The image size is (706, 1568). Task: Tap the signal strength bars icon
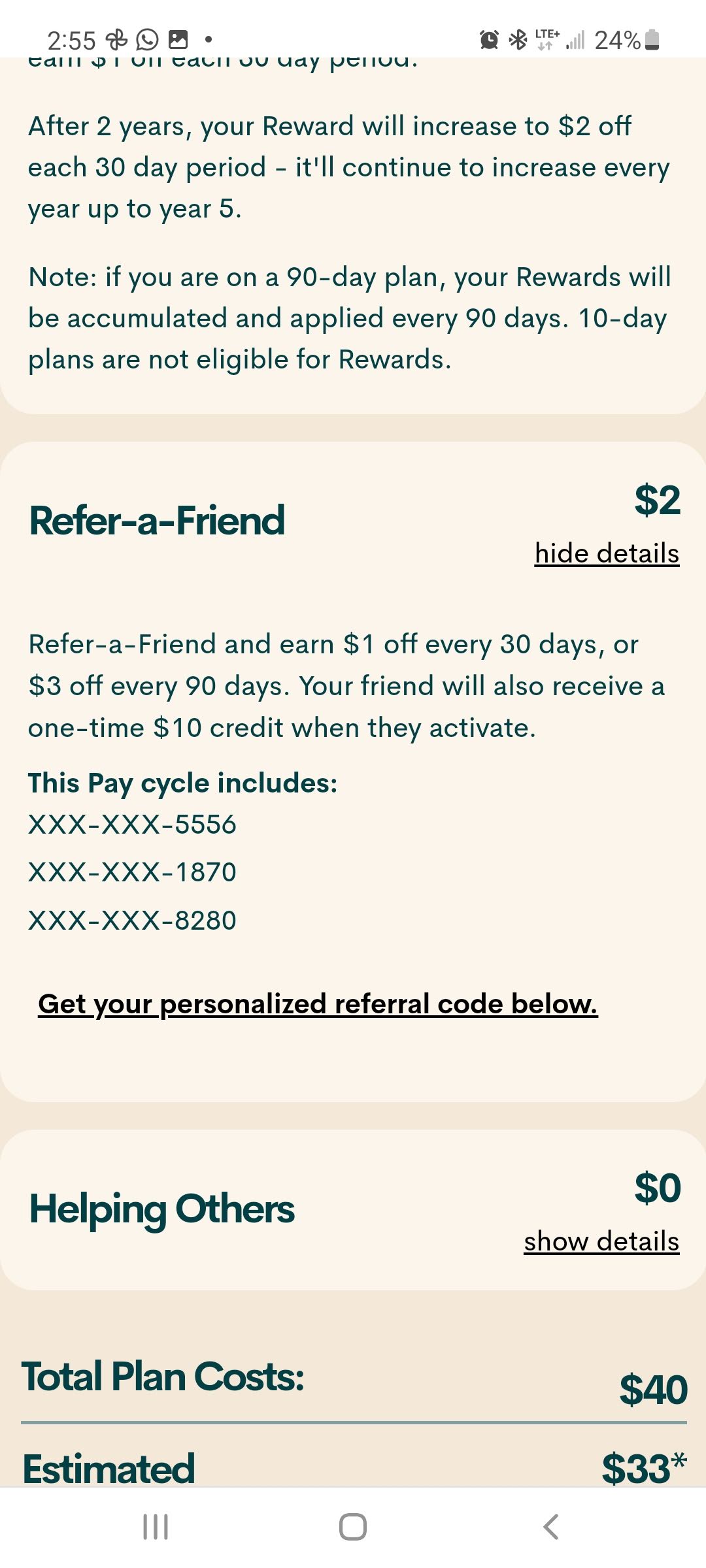pos(577,41)
